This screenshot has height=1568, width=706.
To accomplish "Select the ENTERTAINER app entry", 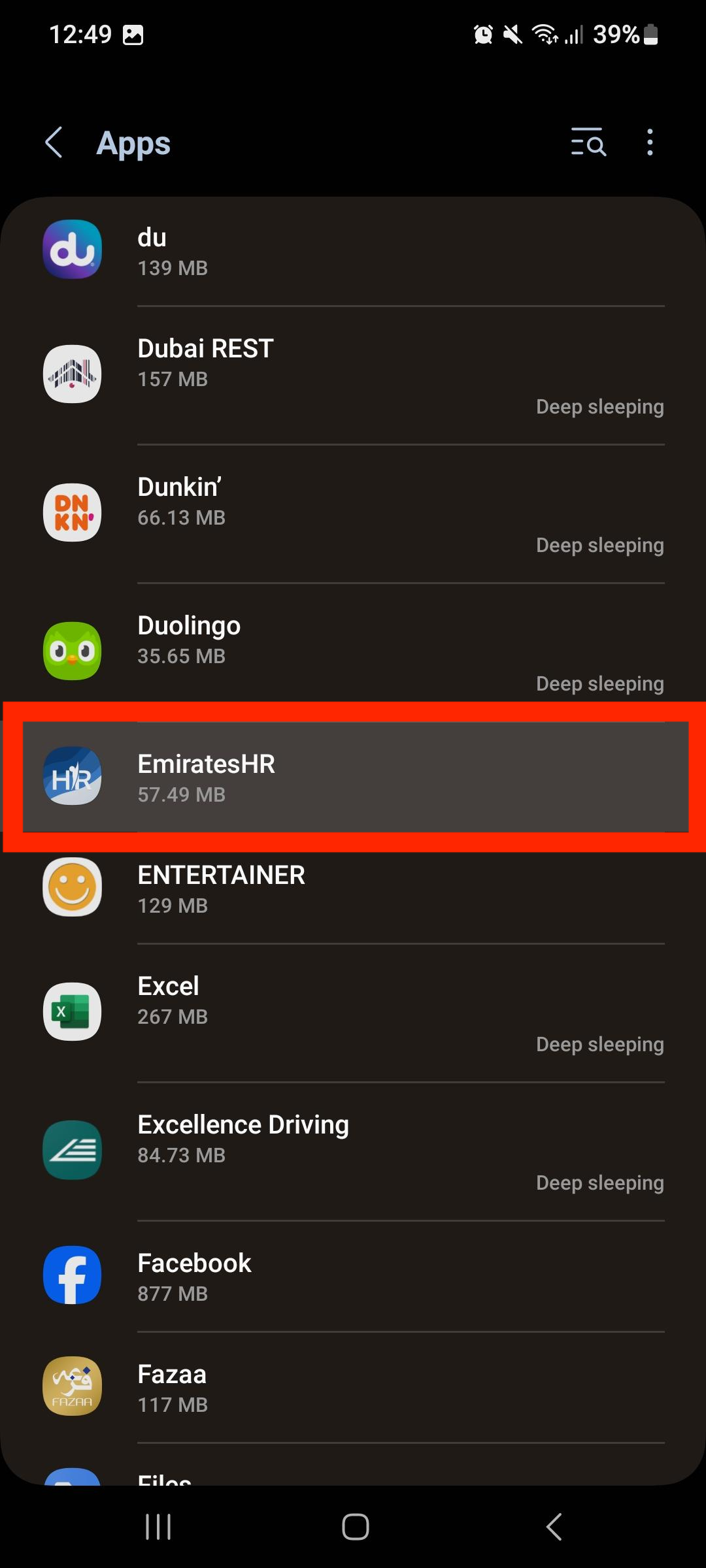I will (x=353, y=889).
